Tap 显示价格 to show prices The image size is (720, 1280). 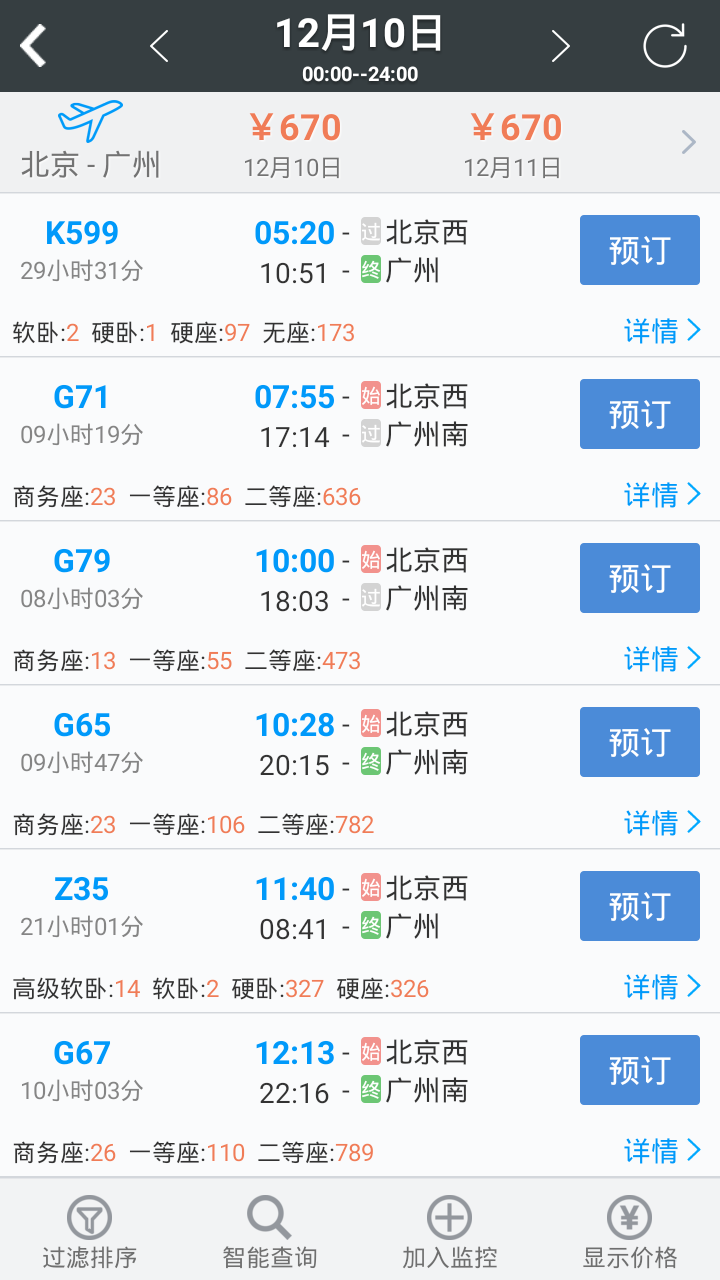[x=630, y=1231]
